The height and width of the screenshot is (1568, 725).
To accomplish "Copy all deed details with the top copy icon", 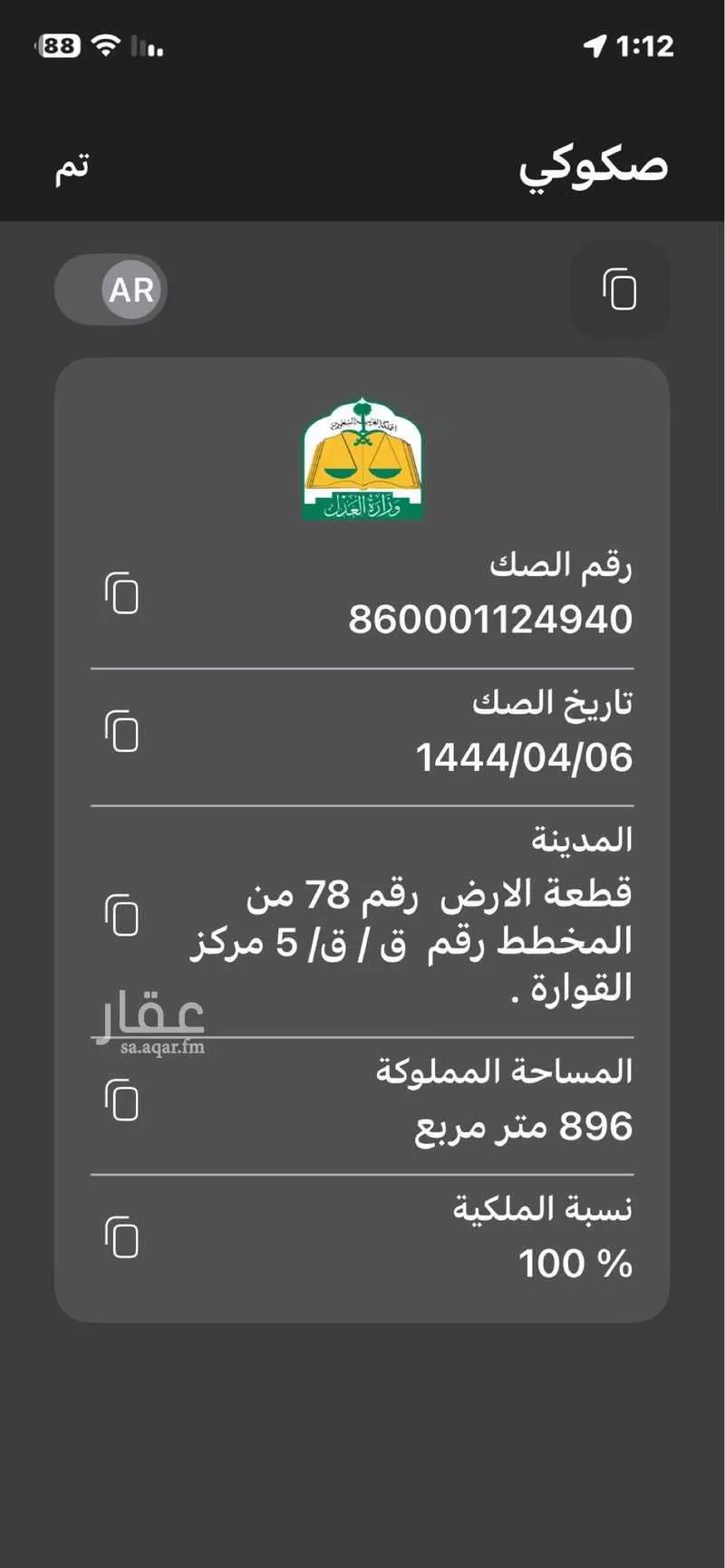I will [x=620, y=290].
